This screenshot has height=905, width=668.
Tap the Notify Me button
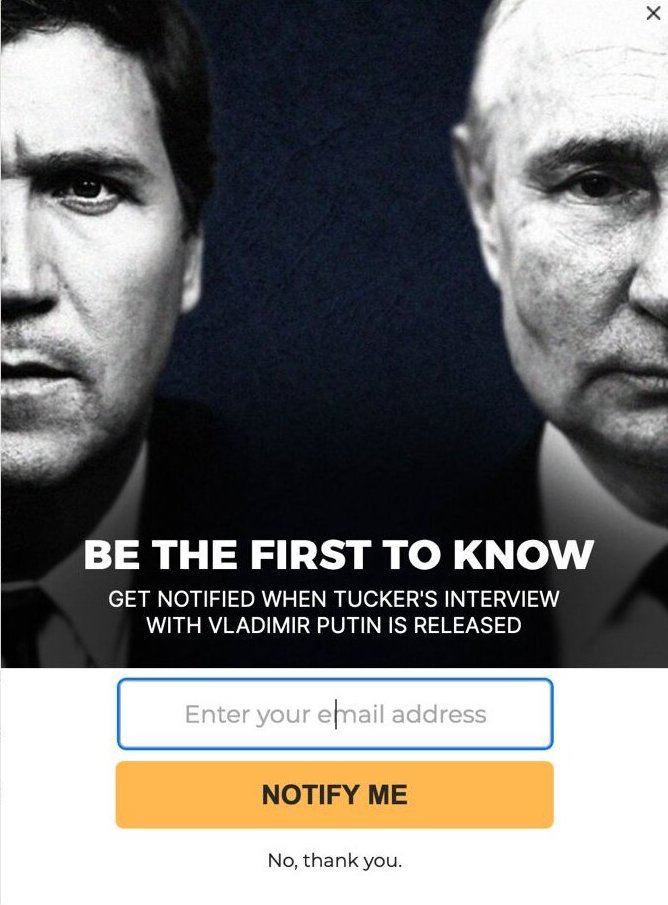[334, 795]
